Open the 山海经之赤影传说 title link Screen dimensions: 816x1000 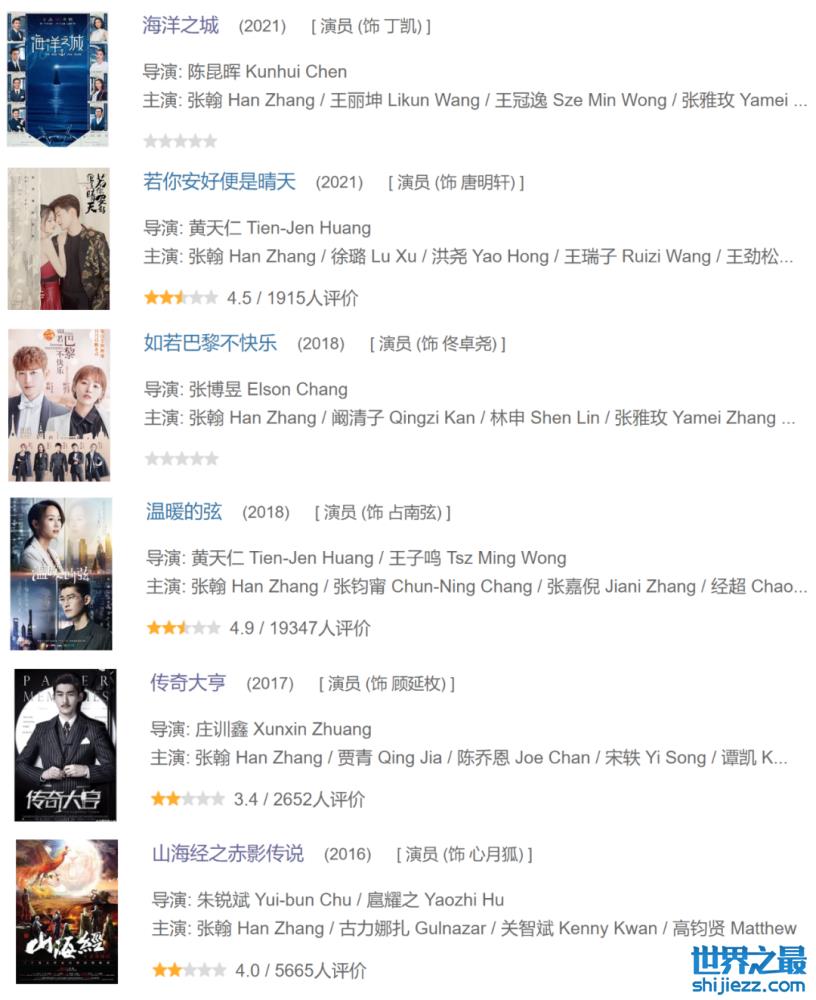pos(227,854)
